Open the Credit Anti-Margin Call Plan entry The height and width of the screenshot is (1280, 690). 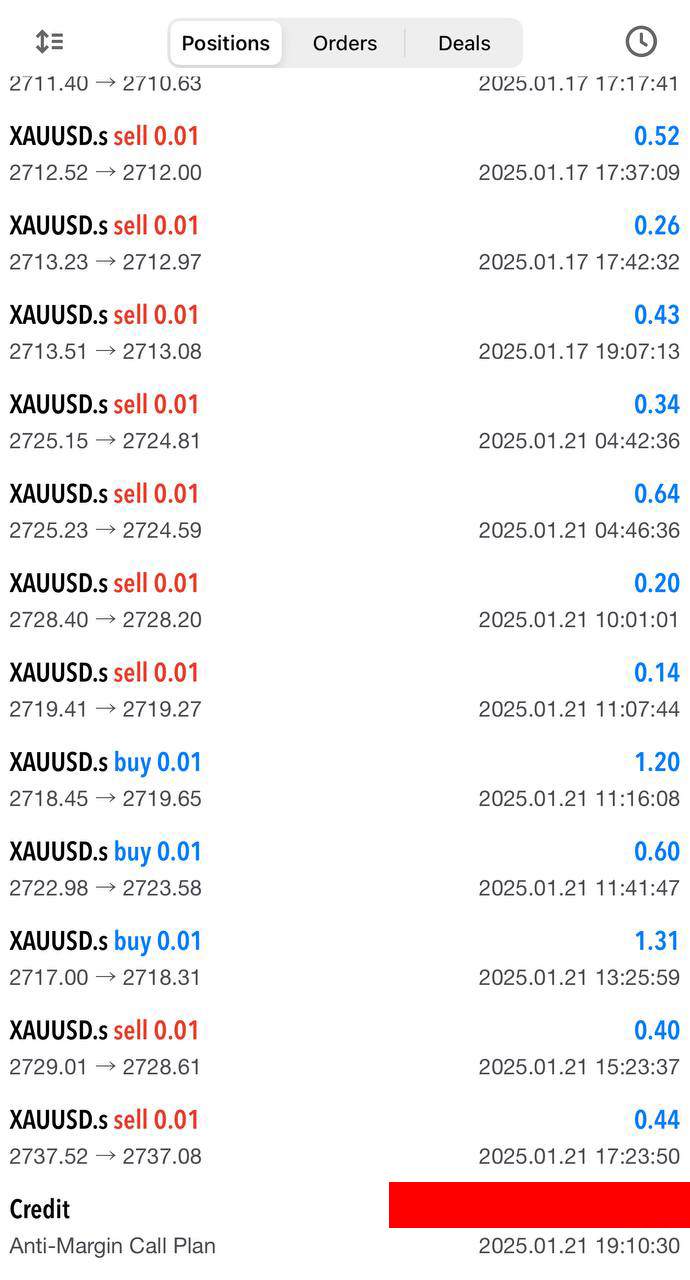(345, 1226)
